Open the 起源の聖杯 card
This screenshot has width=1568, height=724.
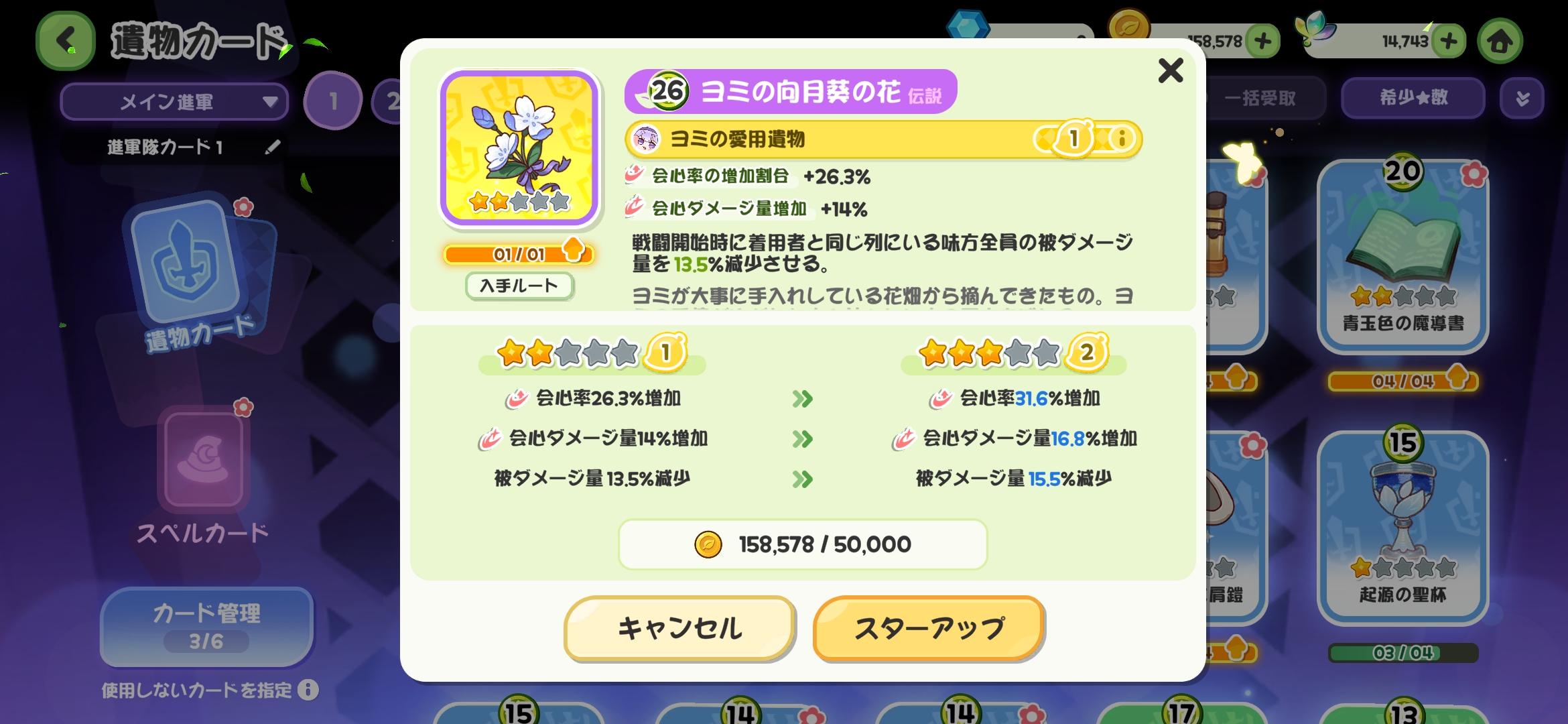pyautogui.click(x=1402, y=526)
